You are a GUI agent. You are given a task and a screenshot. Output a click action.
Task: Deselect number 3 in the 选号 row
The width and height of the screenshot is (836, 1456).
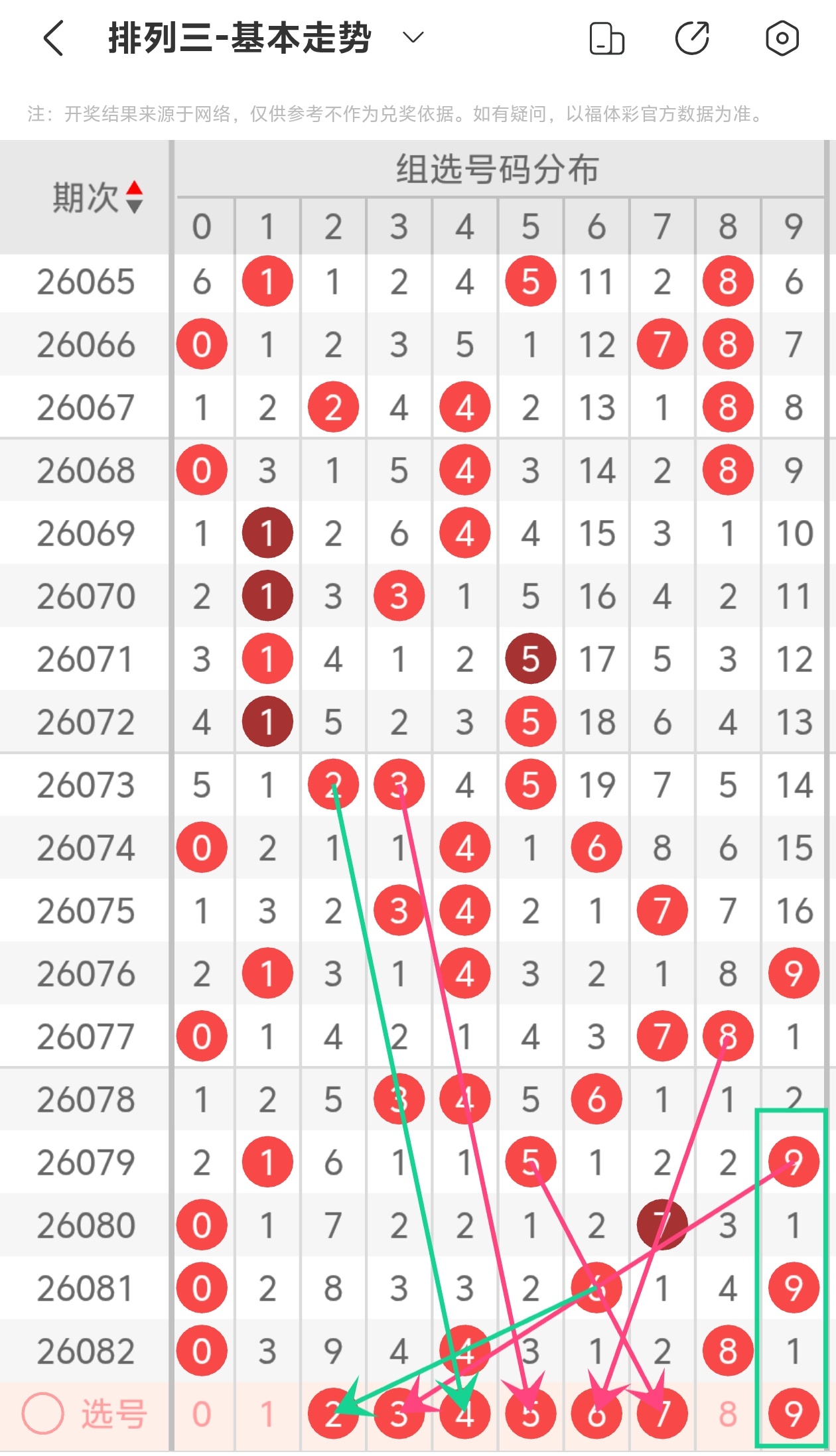pos(399,1414)
